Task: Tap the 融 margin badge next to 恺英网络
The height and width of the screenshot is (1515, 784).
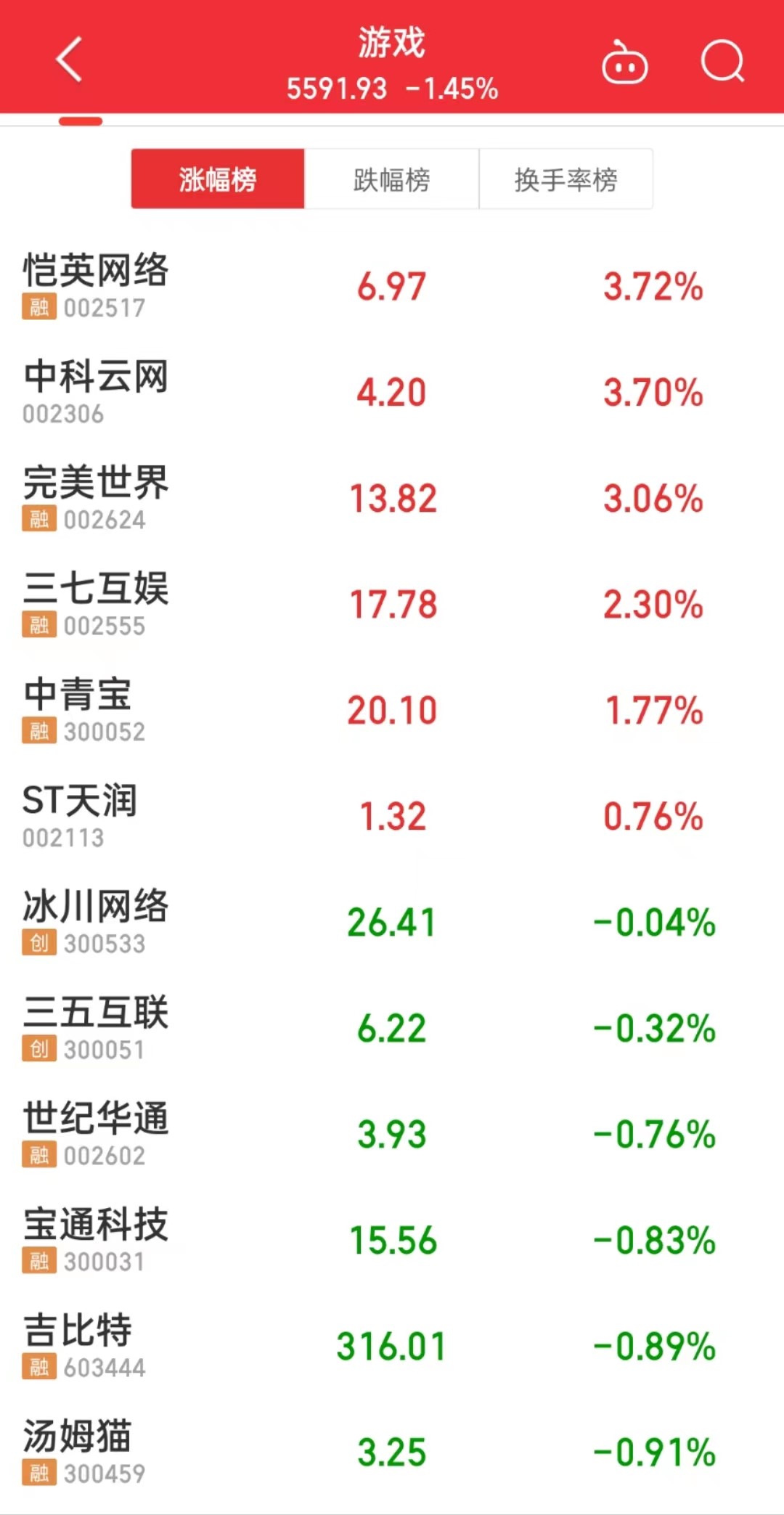Action: point(41,308)
